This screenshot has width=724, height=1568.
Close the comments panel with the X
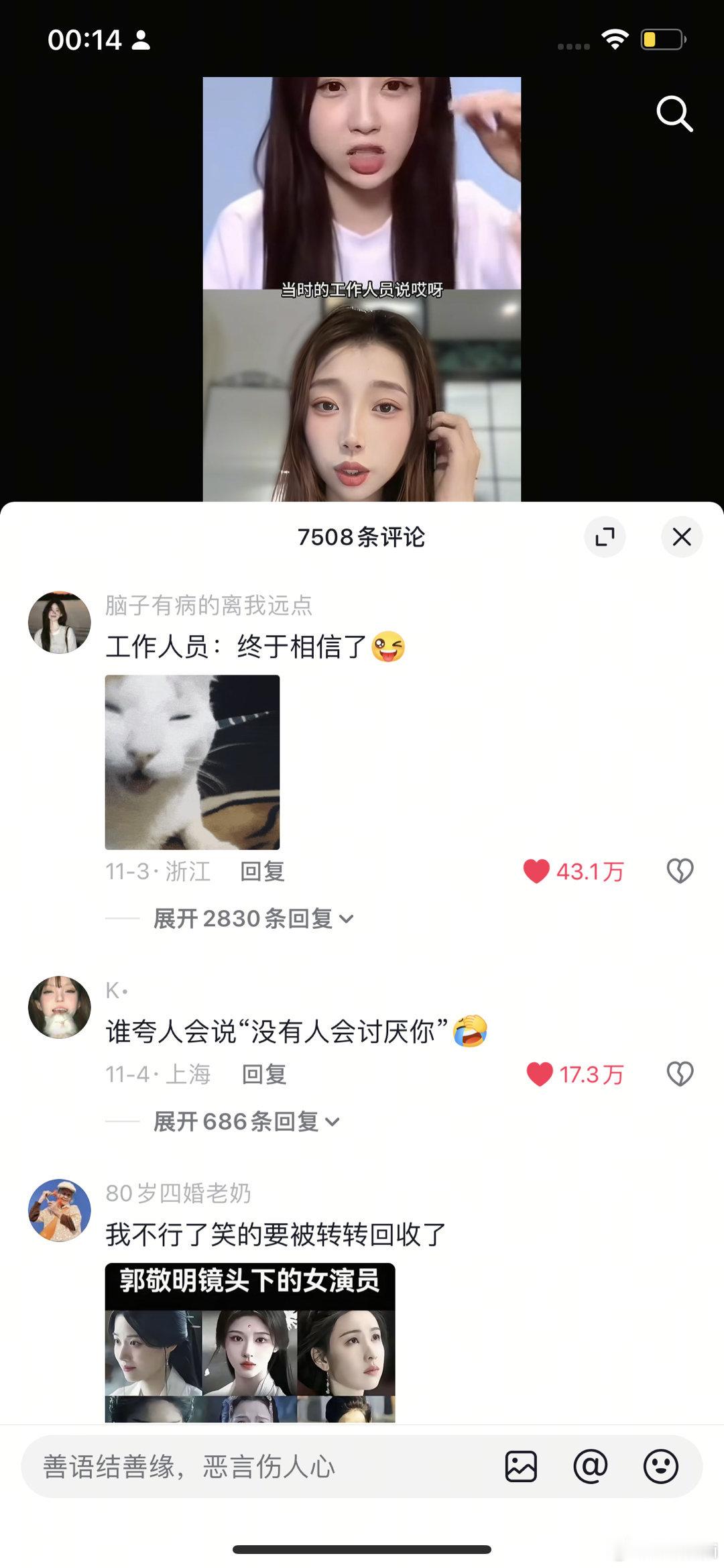682,537
